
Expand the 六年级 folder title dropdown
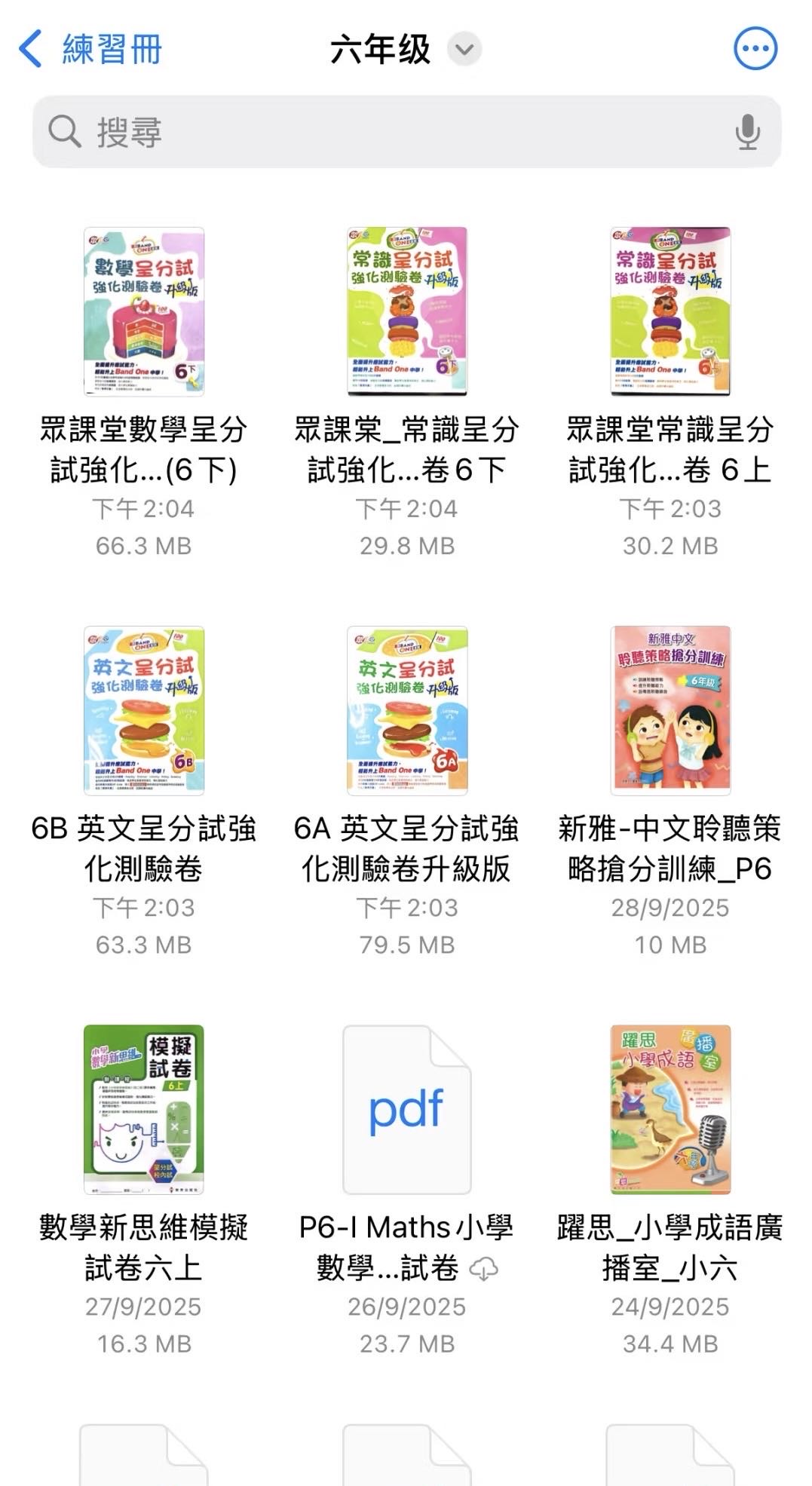(464, 50)
